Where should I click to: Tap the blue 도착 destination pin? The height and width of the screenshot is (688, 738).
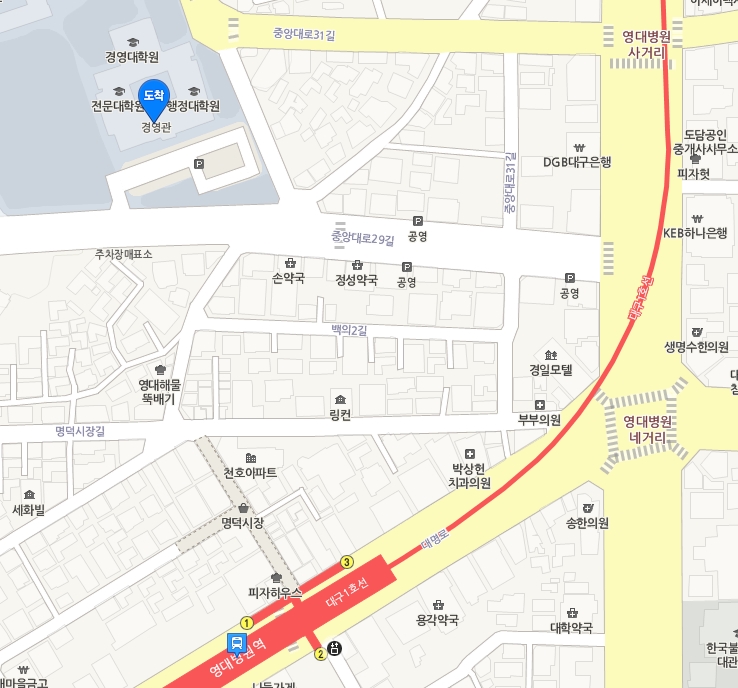coord(153,96)
